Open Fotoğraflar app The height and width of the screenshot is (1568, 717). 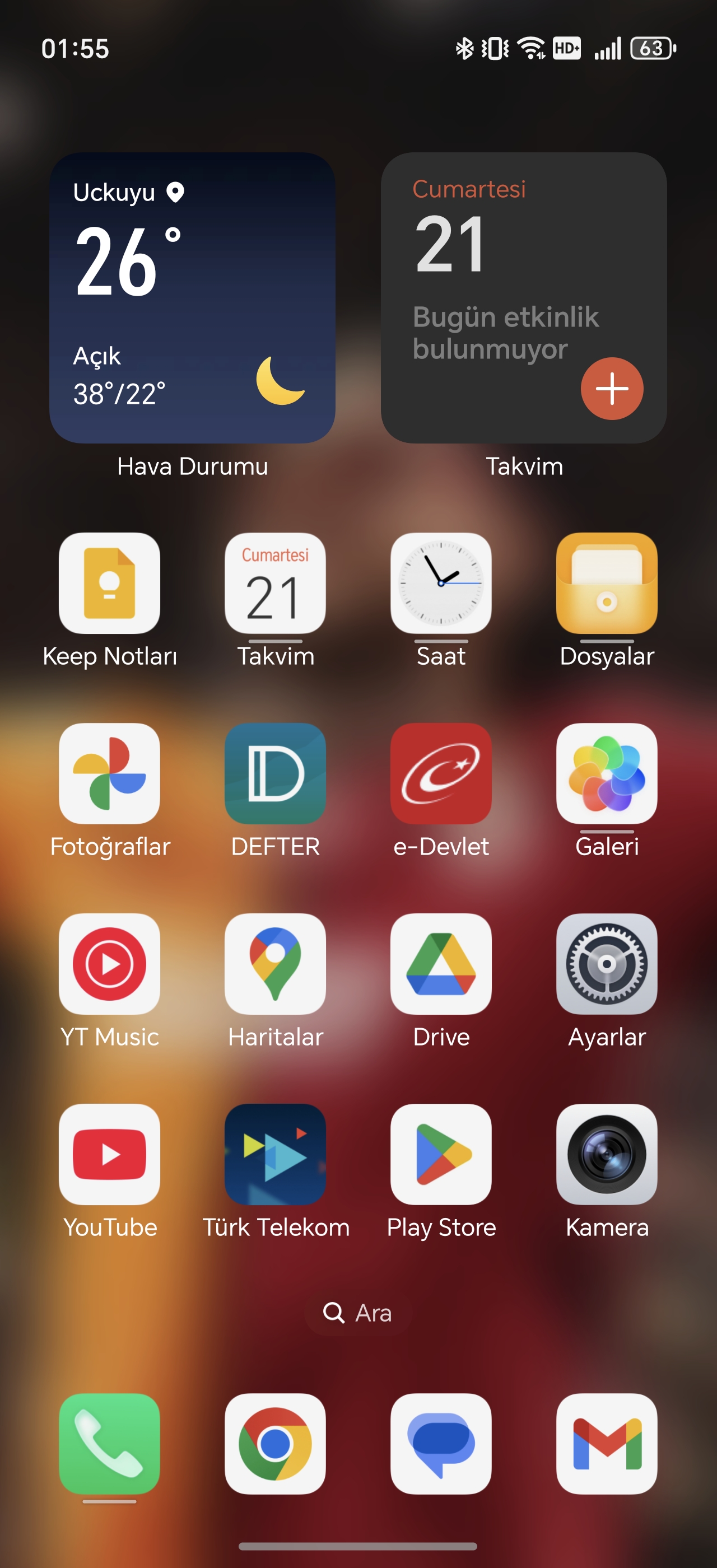pos(110,773)
